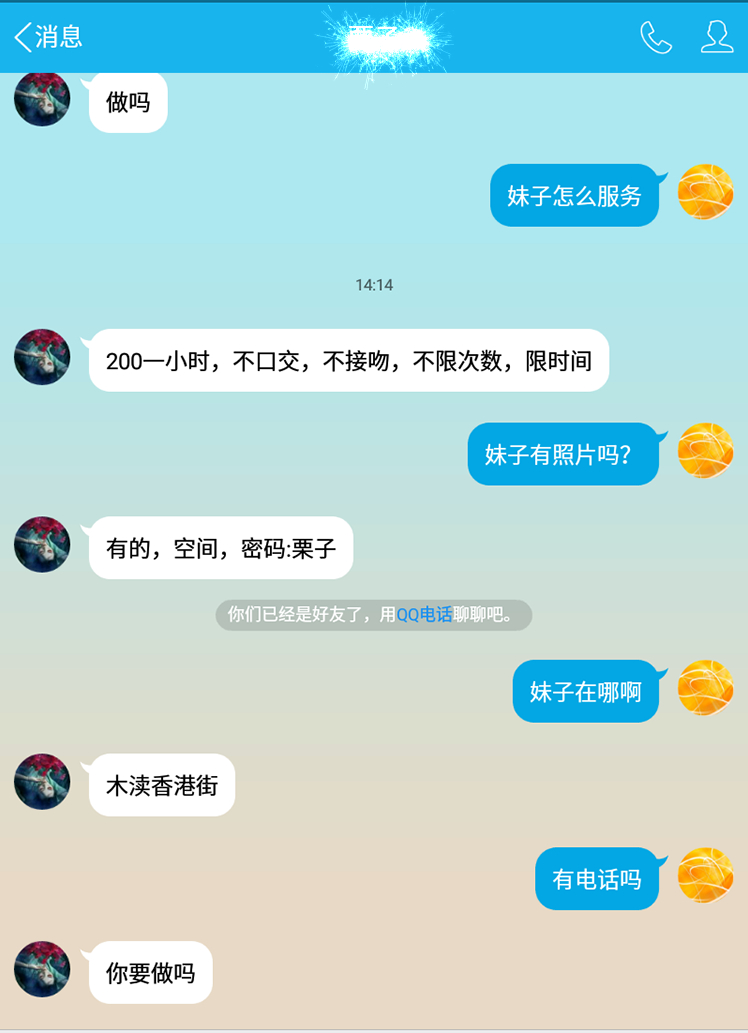This screenshot has height=1033, width=748.
Task: Tap the back arrow beside 消息
Action: (x=20, y=38)
